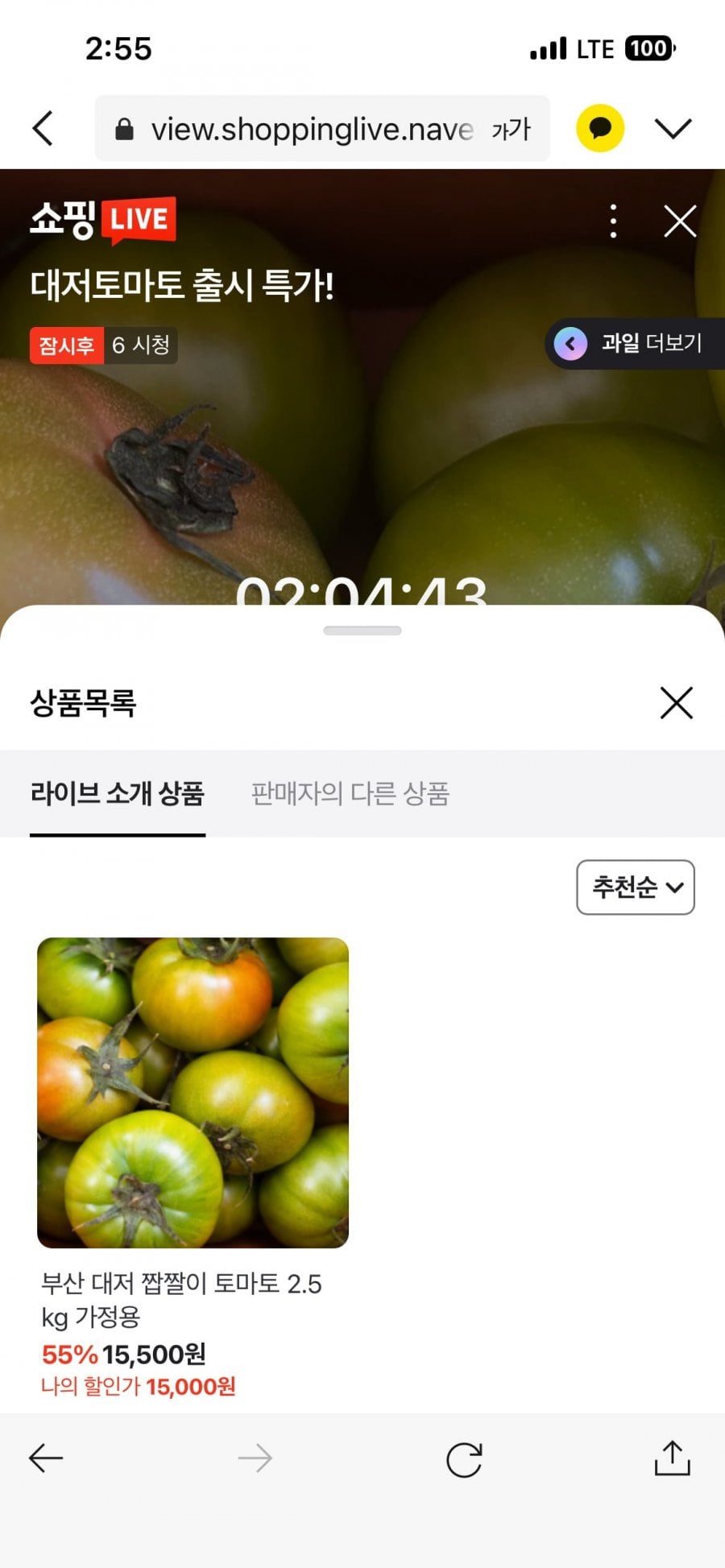Tap the lock icon in address bar

[125, 128]
